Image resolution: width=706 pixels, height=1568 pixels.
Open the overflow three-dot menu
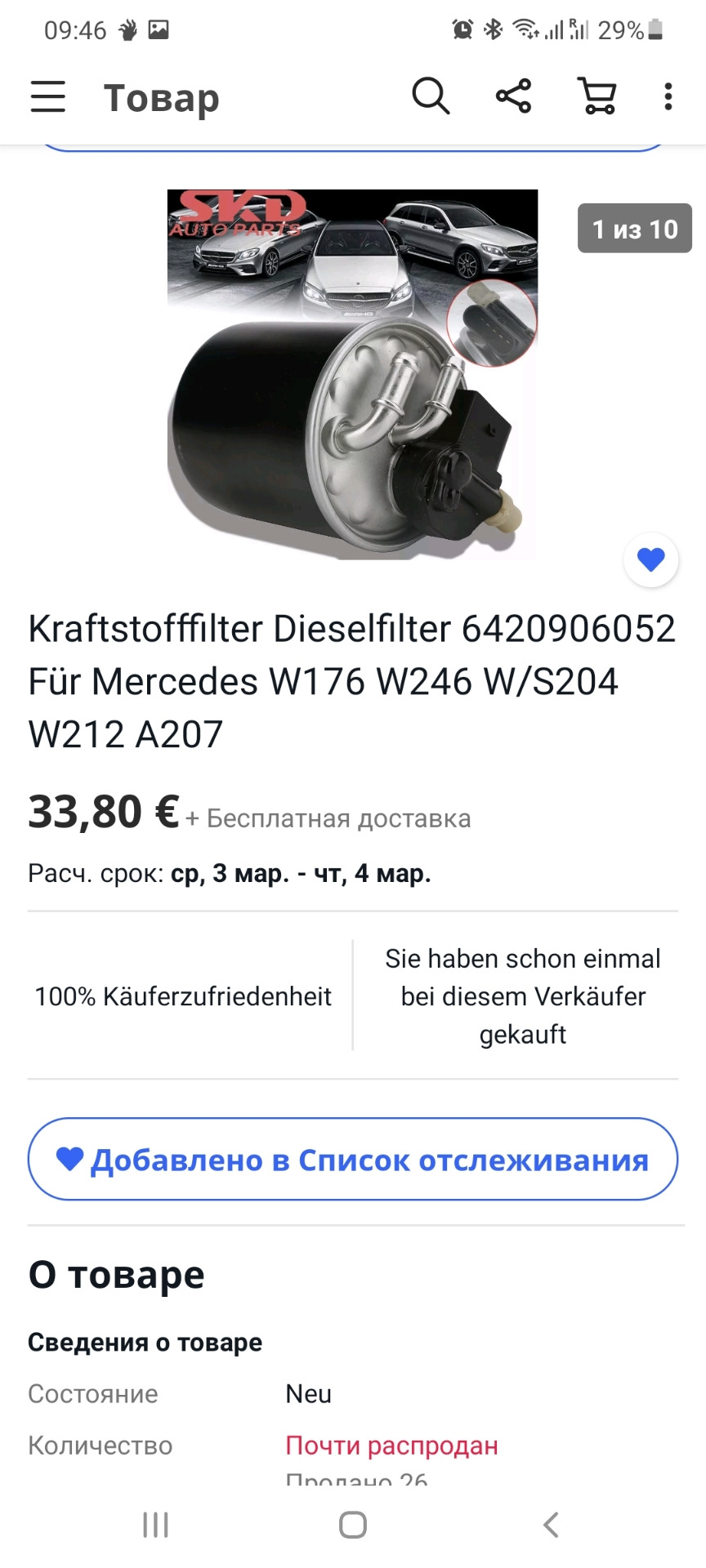pos(668,96)
